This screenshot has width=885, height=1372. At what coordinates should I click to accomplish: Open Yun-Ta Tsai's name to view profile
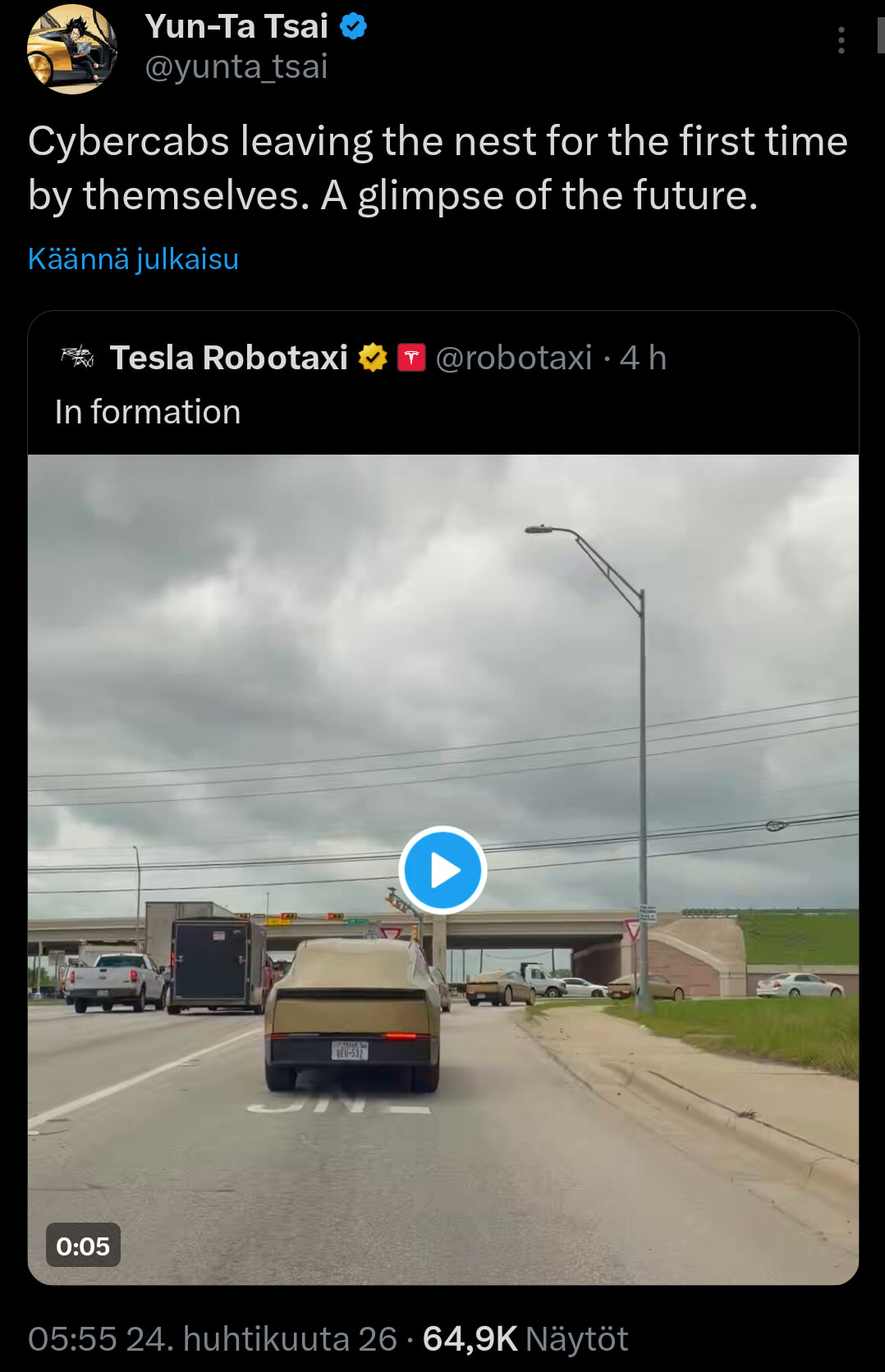click(x=236, y=26)
